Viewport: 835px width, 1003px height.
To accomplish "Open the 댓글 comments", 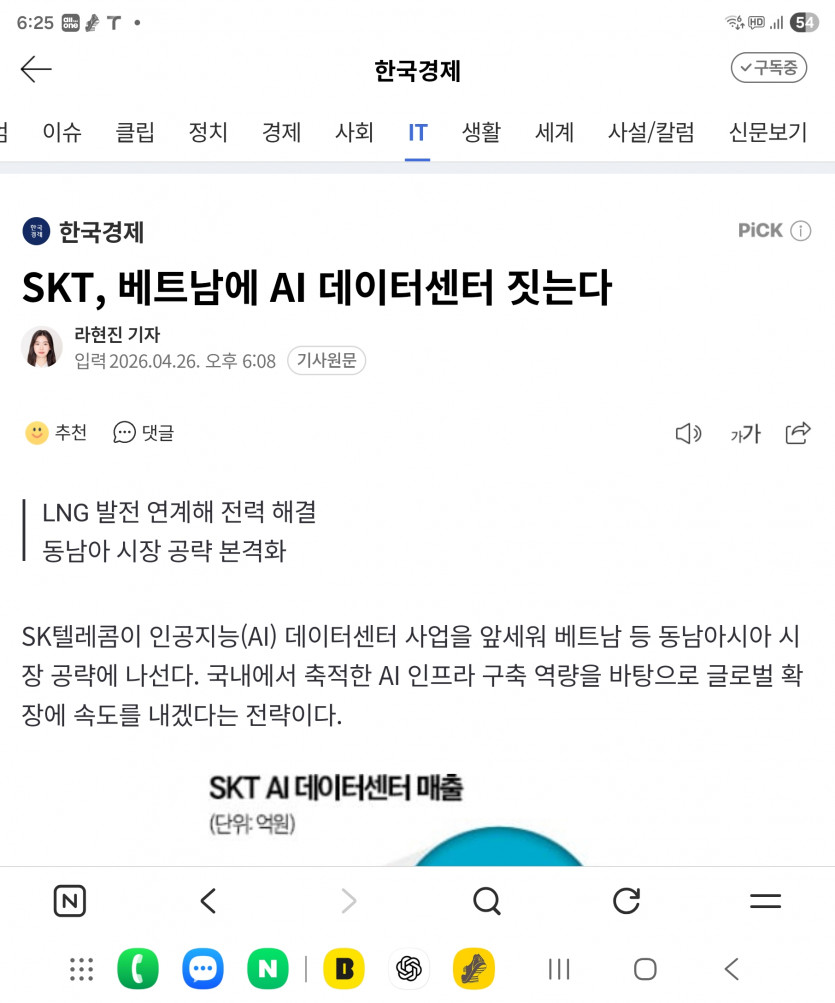I will click(x=144, y=433).
